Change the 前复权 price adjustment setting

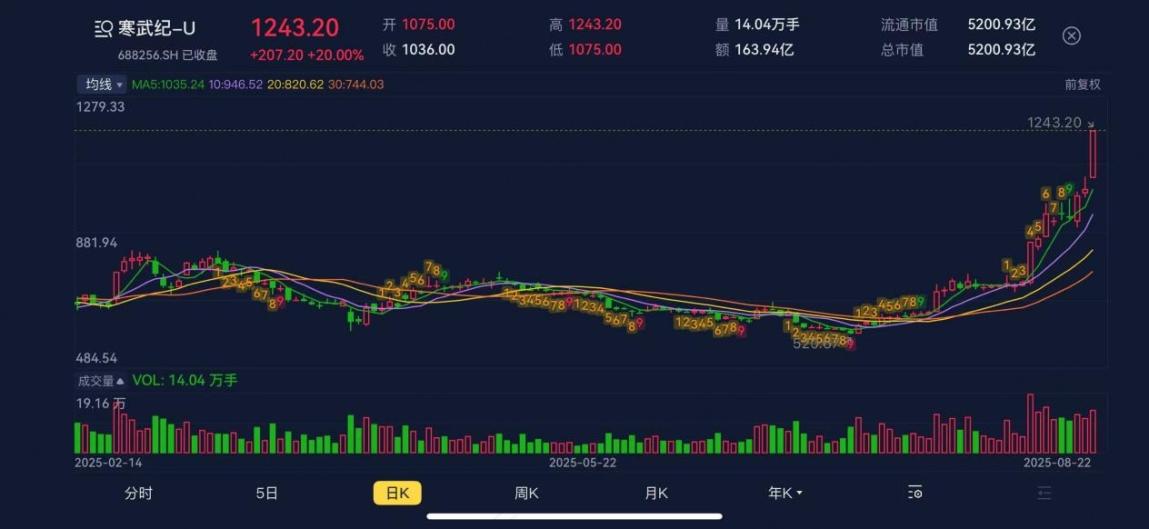coord(1082,85)
